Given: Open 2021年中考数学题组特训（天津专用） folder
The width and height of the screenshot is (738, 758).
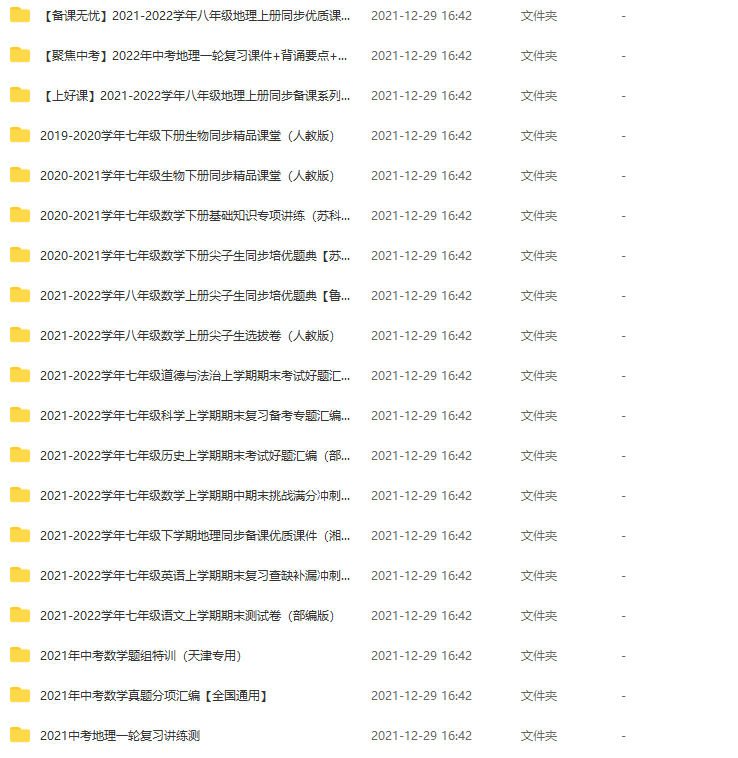Looking at the screenshot, I should click(140, 656).
